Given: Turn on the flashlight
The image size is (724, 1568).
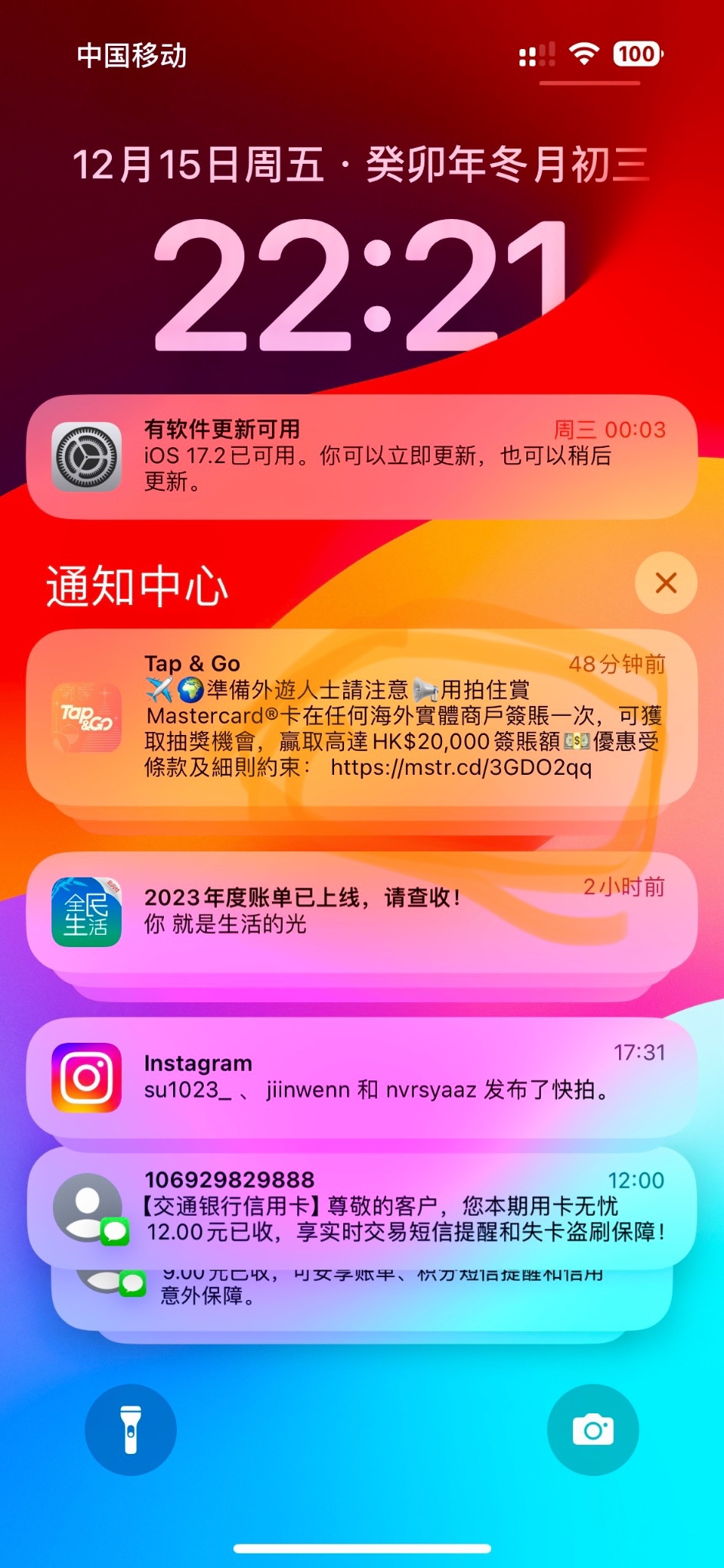Looking at the screenshot, I should point(131,1429).
